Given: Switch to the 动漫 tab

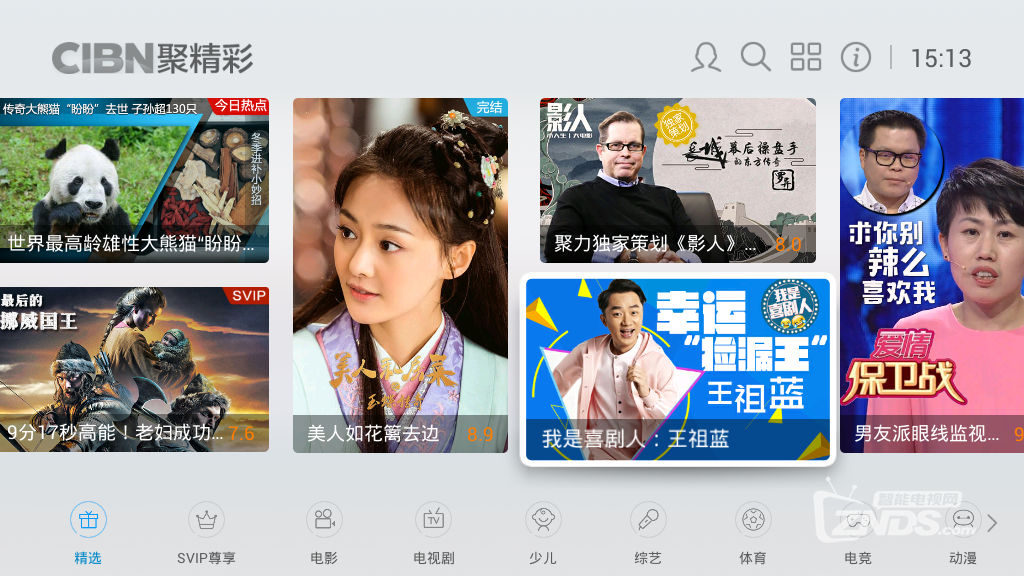Looking at the screenshot, I should point(963,533).
